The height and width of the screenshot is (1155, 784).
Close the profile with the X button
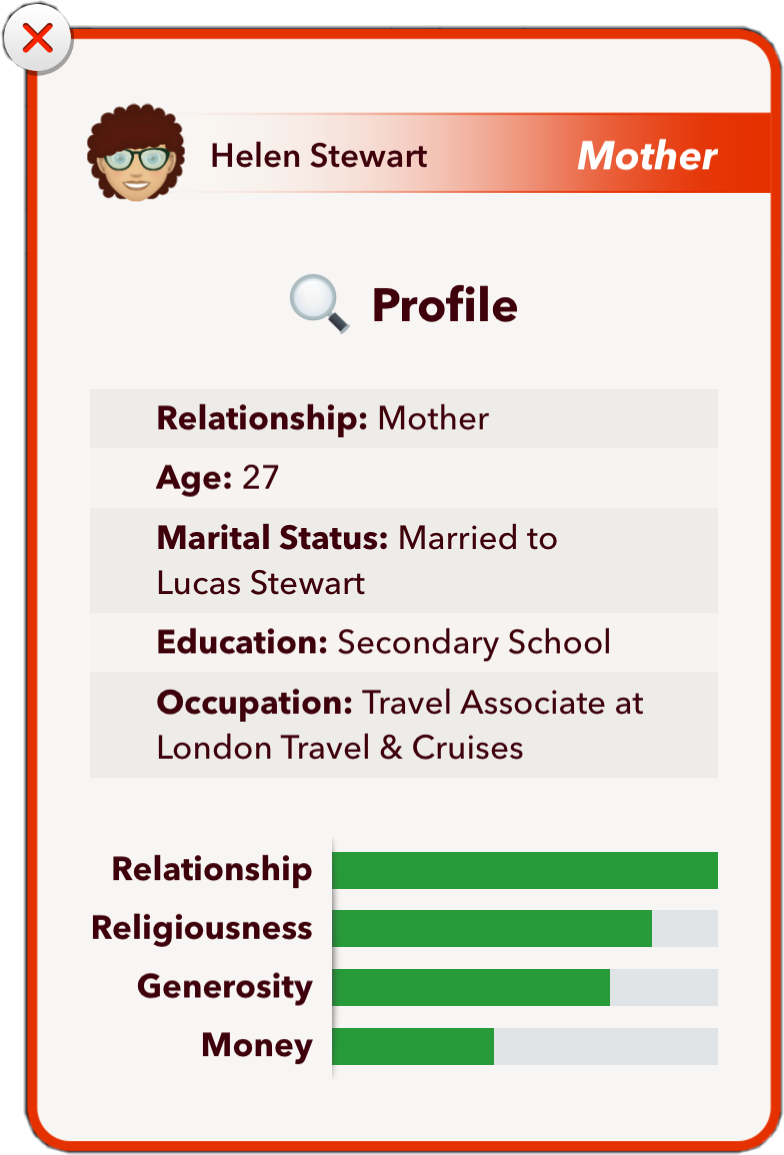click(37, 37)
